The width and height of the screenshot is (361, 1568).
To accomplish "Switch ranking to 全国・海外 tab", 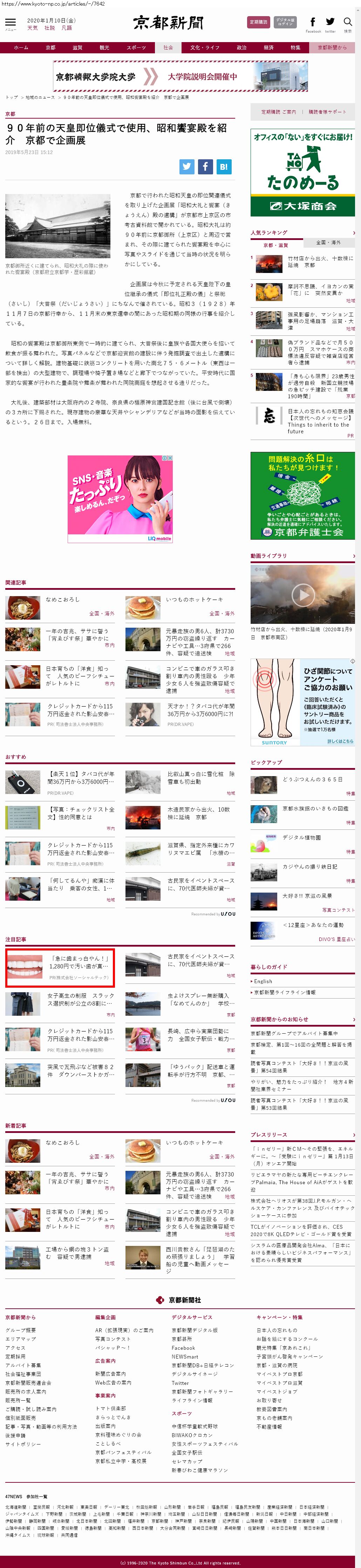I will pos(328,243).
